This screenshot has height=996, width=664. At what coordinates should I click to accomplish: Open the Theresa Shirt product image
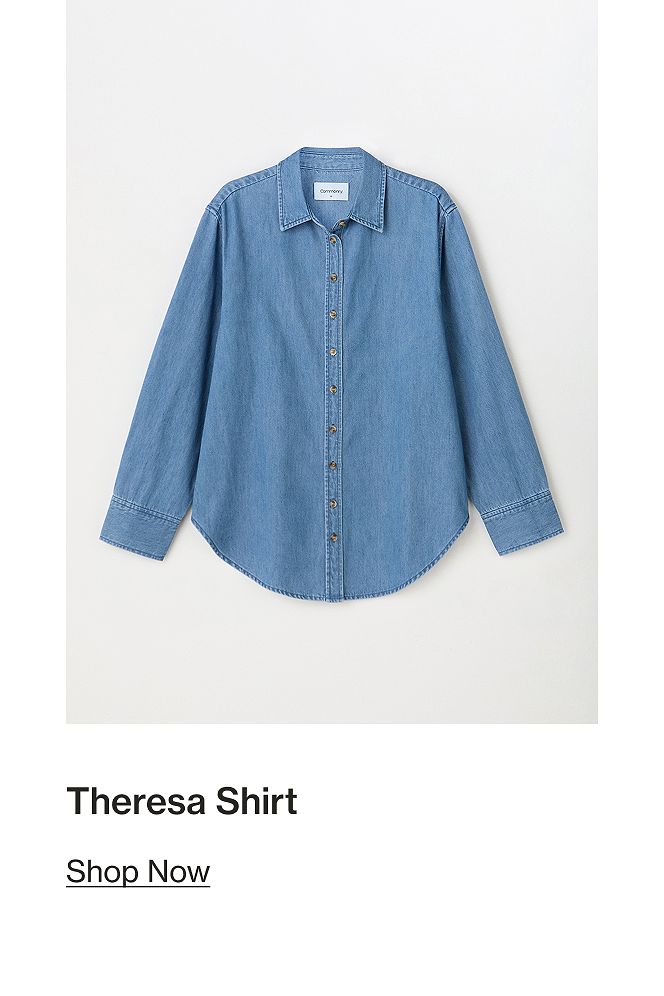[x=332, y=361]
